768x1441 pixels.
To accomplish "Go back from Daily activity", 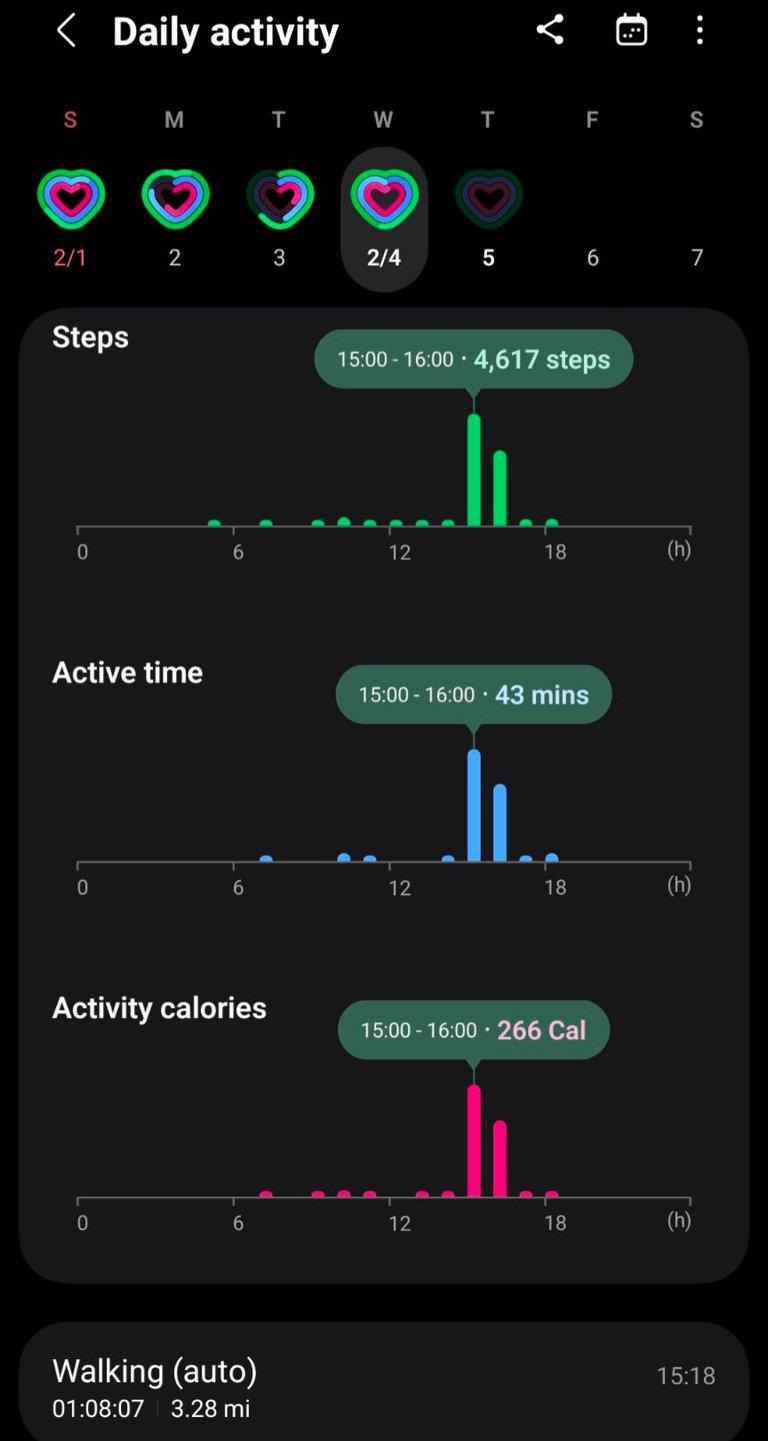I will point(66,31).
